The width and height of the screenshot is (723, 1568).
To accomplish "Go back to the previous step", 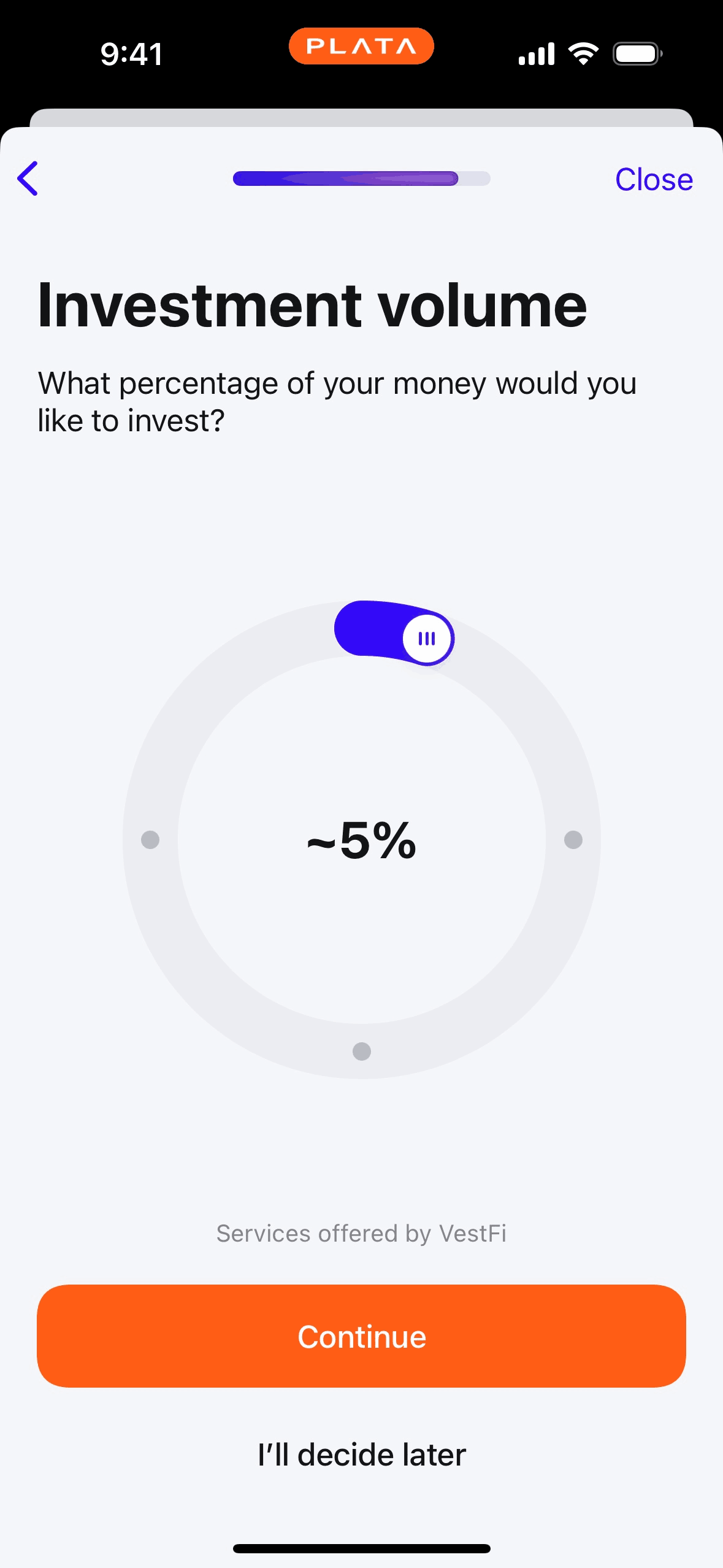I will [28, 179].
